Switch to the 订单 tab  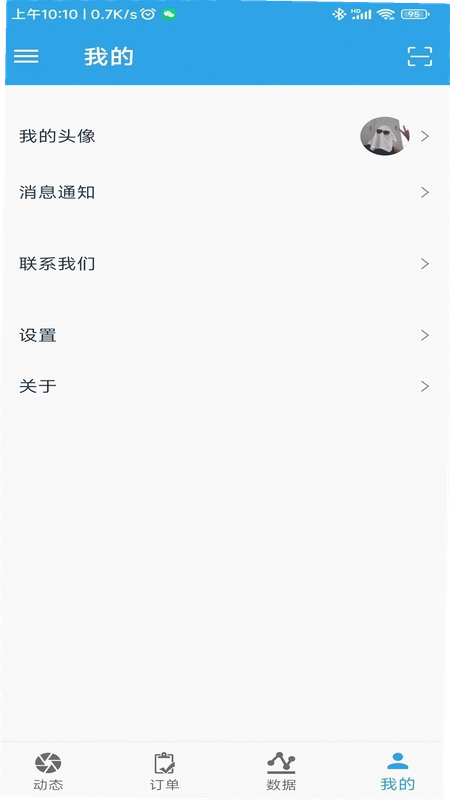click(164, 771)
